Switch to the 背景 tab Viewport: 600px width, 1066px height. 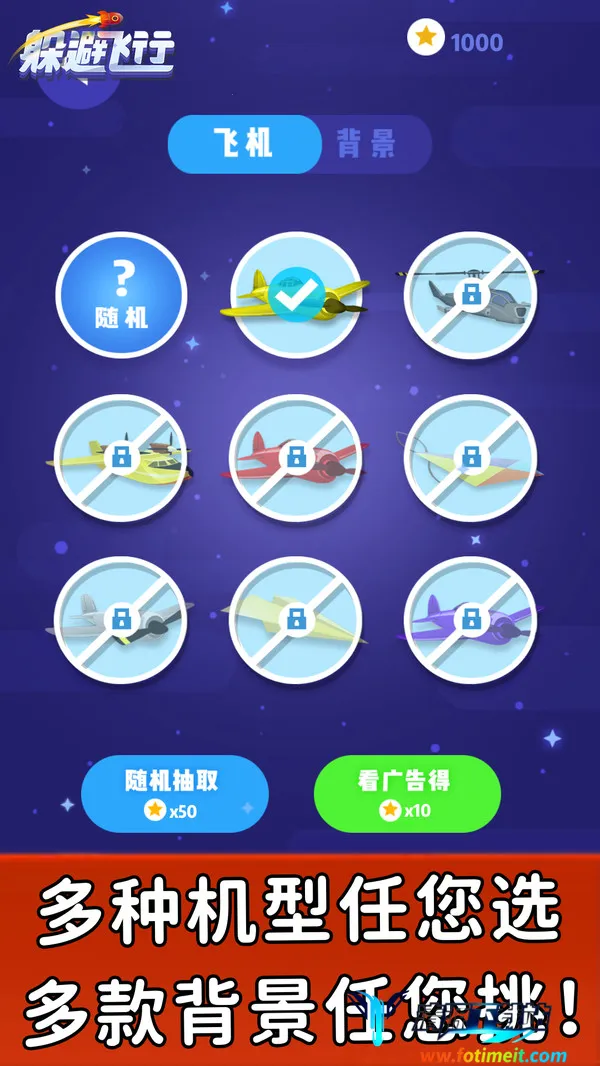click(366, 144)
